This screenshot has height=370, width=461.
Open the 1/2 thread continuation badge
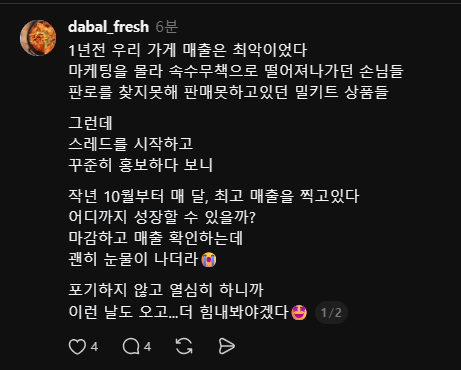tap(331, 313)
